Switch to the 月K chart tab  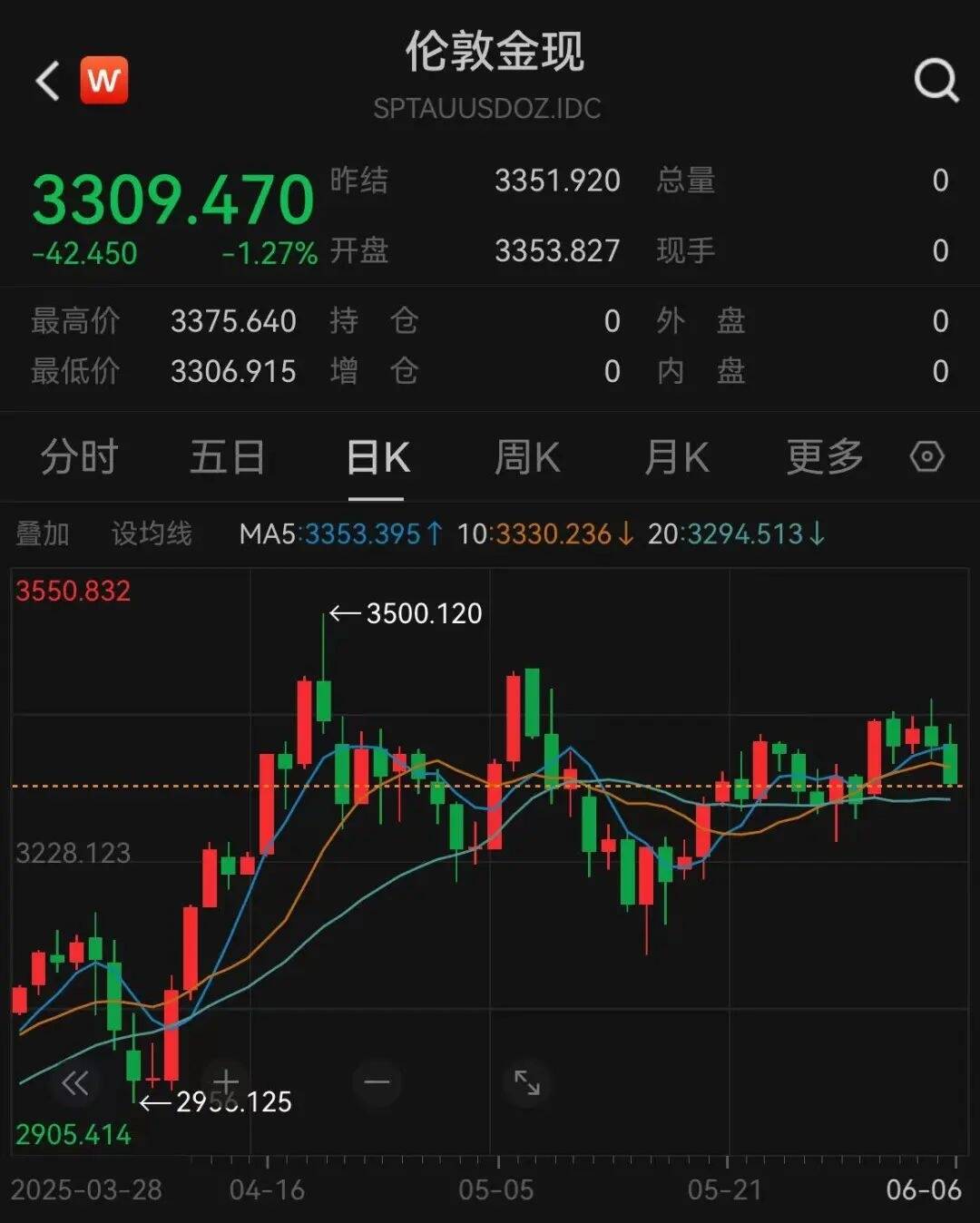[676, 456]
